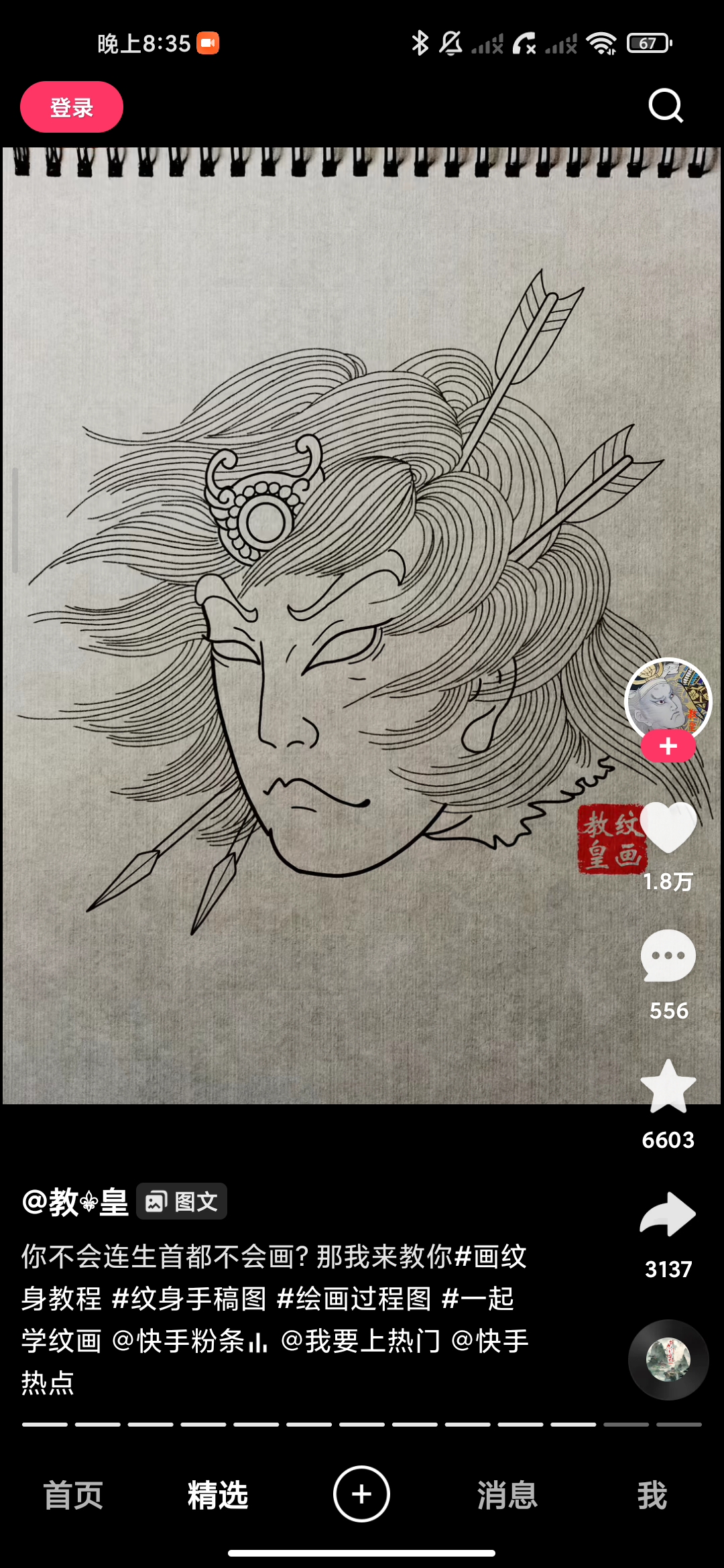Tap the 登录 login button
The height and width of the screenshot is (1568, 724).
click(x=72, y=107)
